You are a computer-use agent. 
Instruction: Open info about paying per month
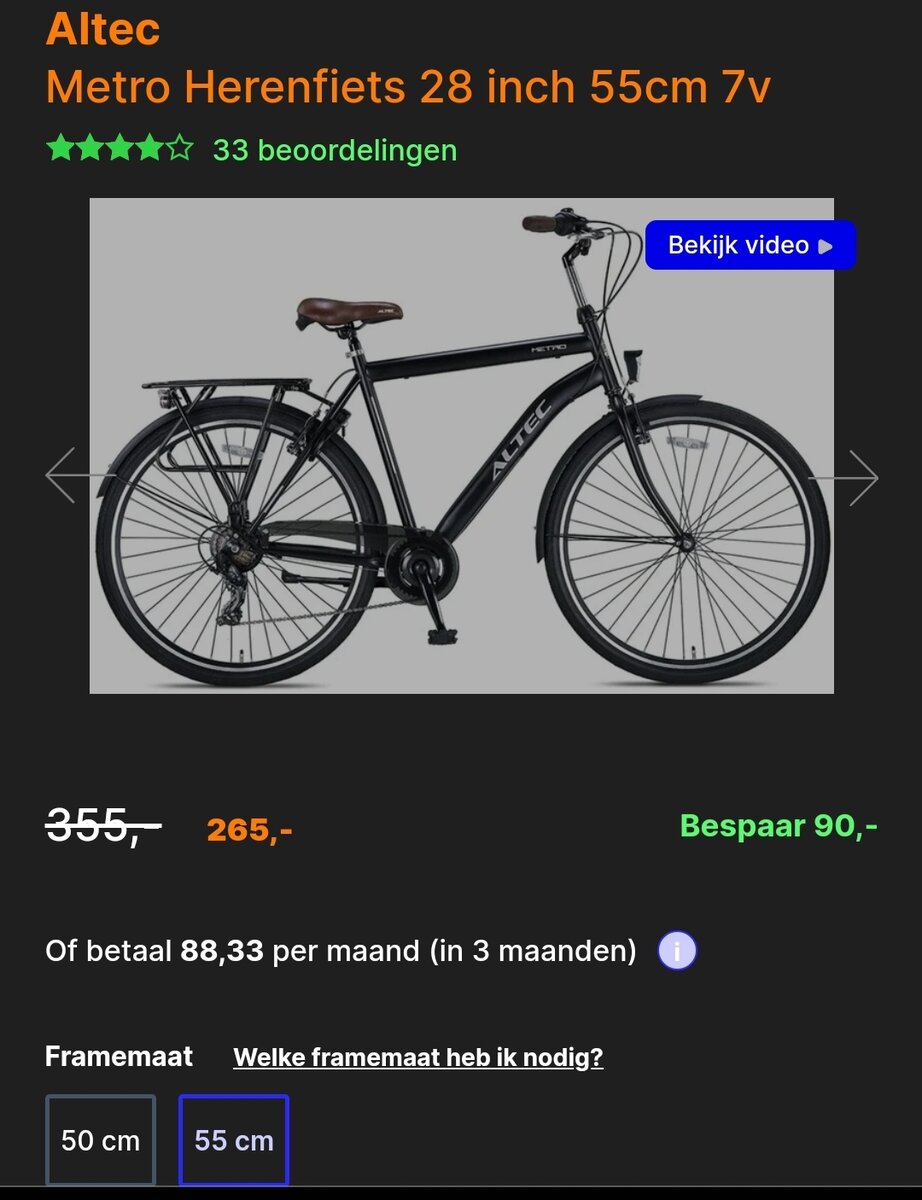677,951
